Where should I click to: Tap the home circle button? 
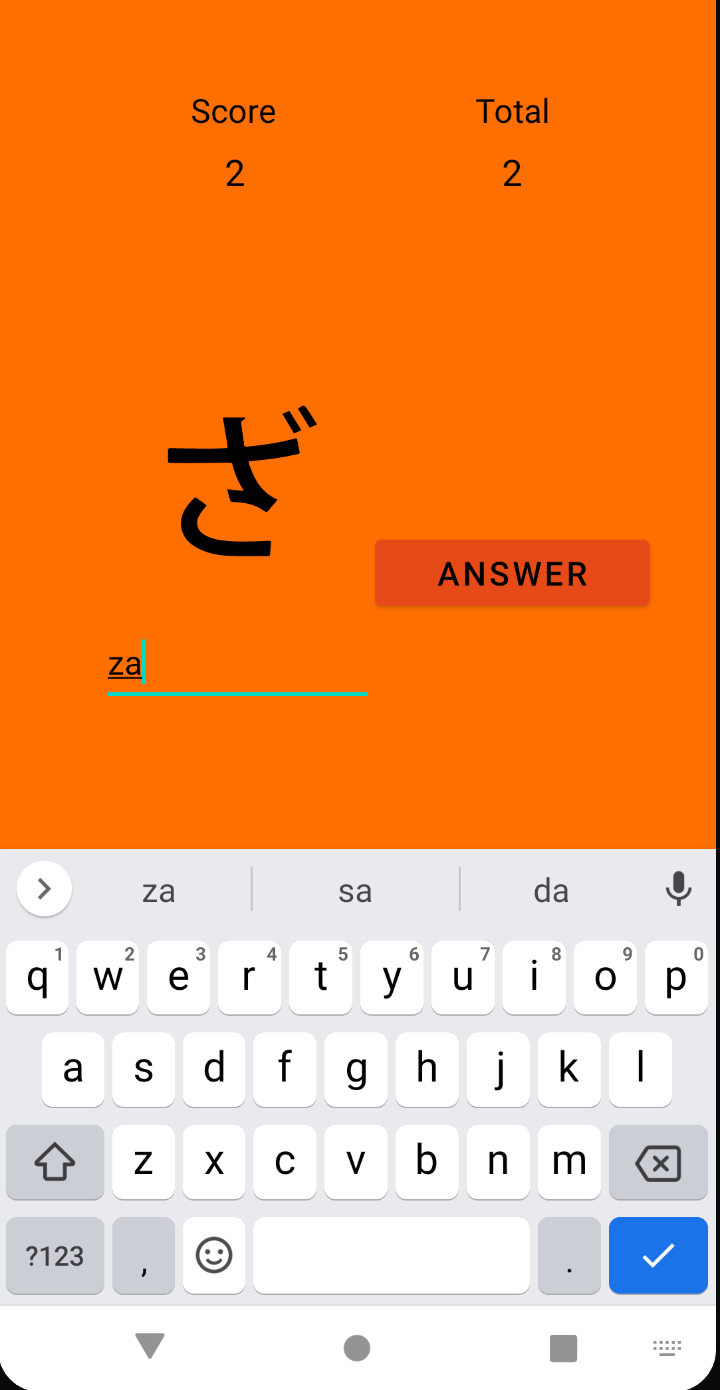pos(356,1348)
